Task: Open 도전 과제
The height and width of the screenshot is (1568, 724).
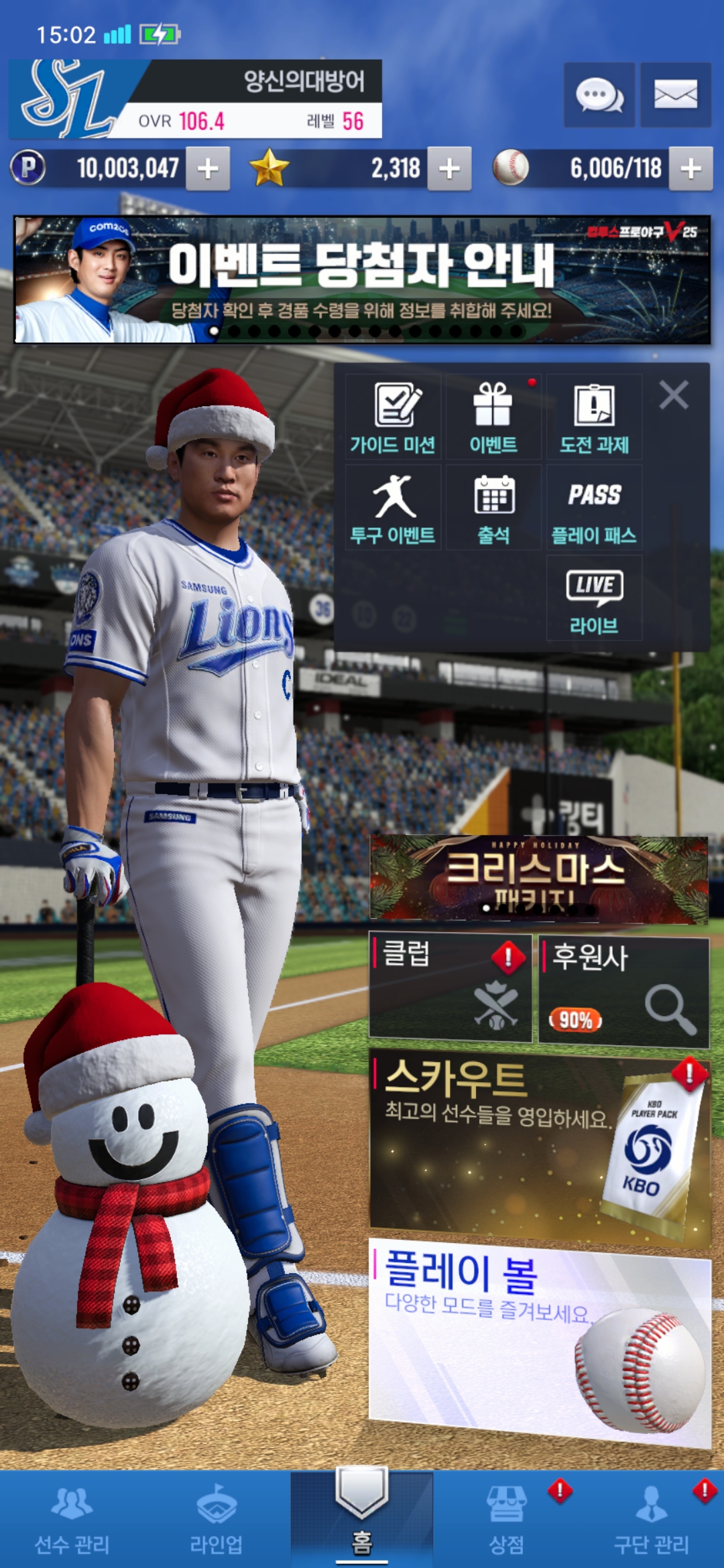Action: (594, 417)
